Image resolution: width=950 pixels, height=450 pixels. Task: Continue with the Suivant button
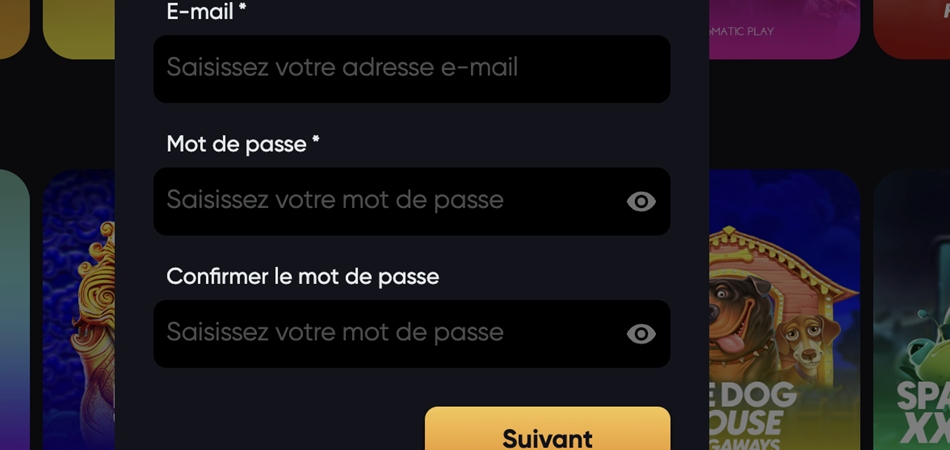547,431
